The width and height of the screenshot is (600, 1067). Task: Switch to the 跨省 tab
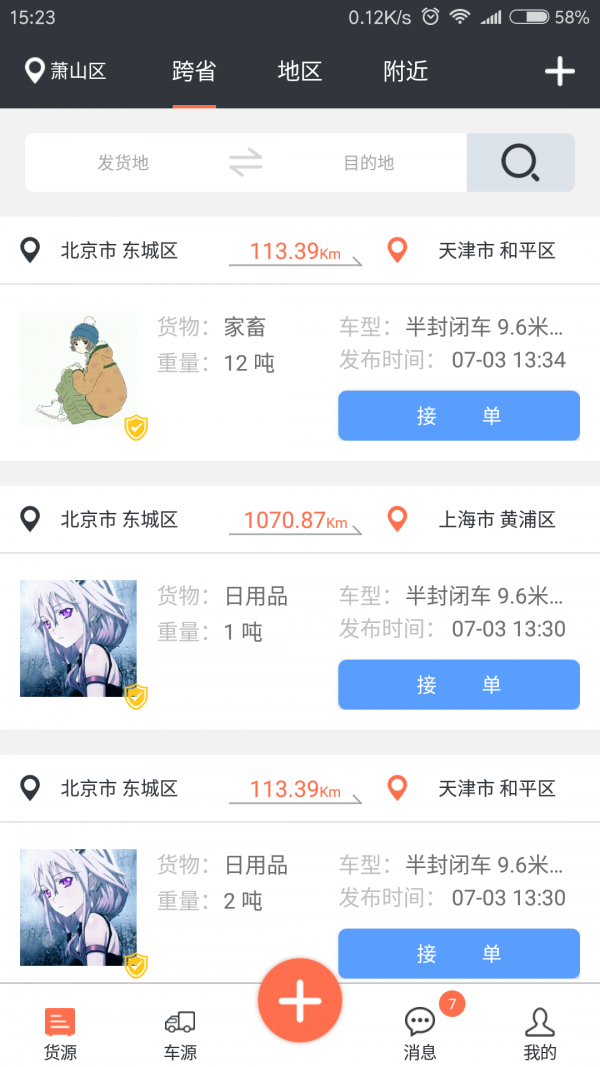click(194, 71)
